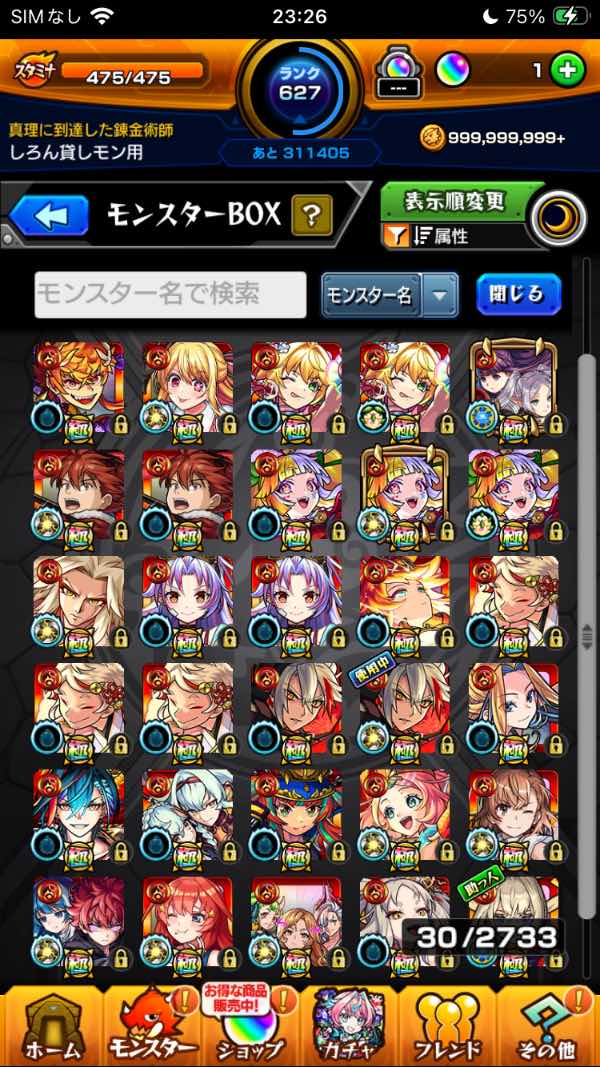Tap the 表示順変更 sort order button

pos(455,201)
